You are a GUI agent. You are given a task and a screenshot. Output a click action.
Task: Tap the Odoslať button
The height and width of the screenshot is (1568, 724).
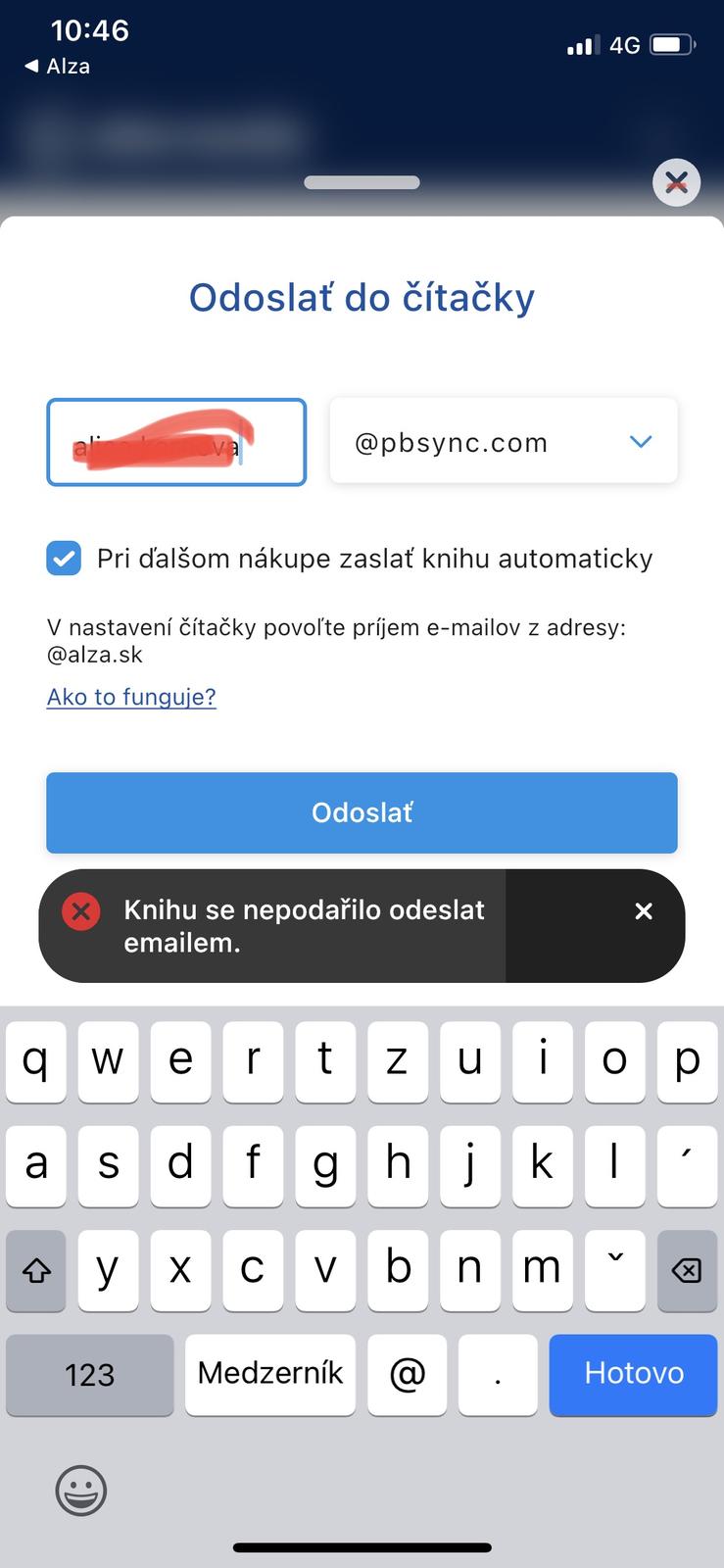click(x=362, y=812)
